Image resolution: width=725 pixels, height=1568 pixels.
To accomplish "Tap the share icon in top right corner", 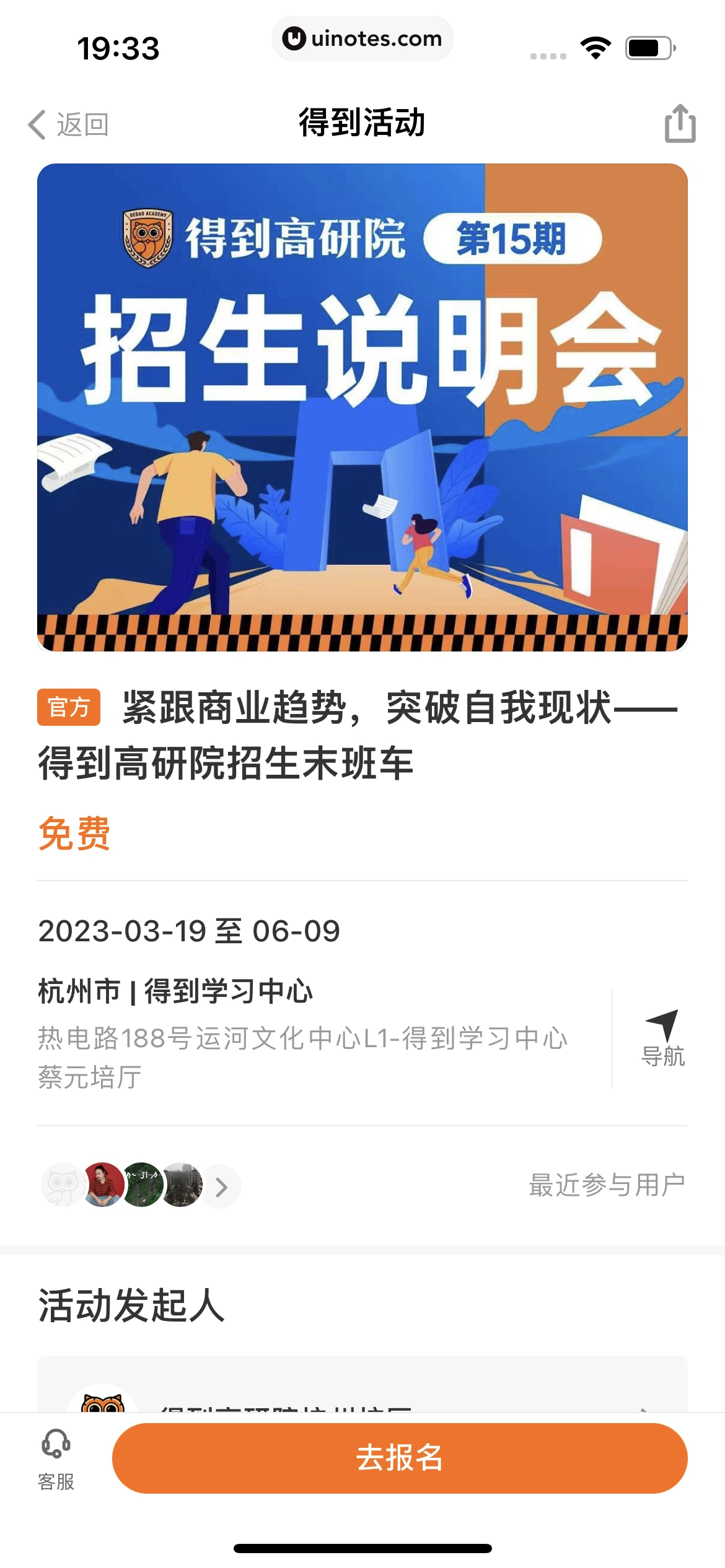I will click(x=679, y=123).
